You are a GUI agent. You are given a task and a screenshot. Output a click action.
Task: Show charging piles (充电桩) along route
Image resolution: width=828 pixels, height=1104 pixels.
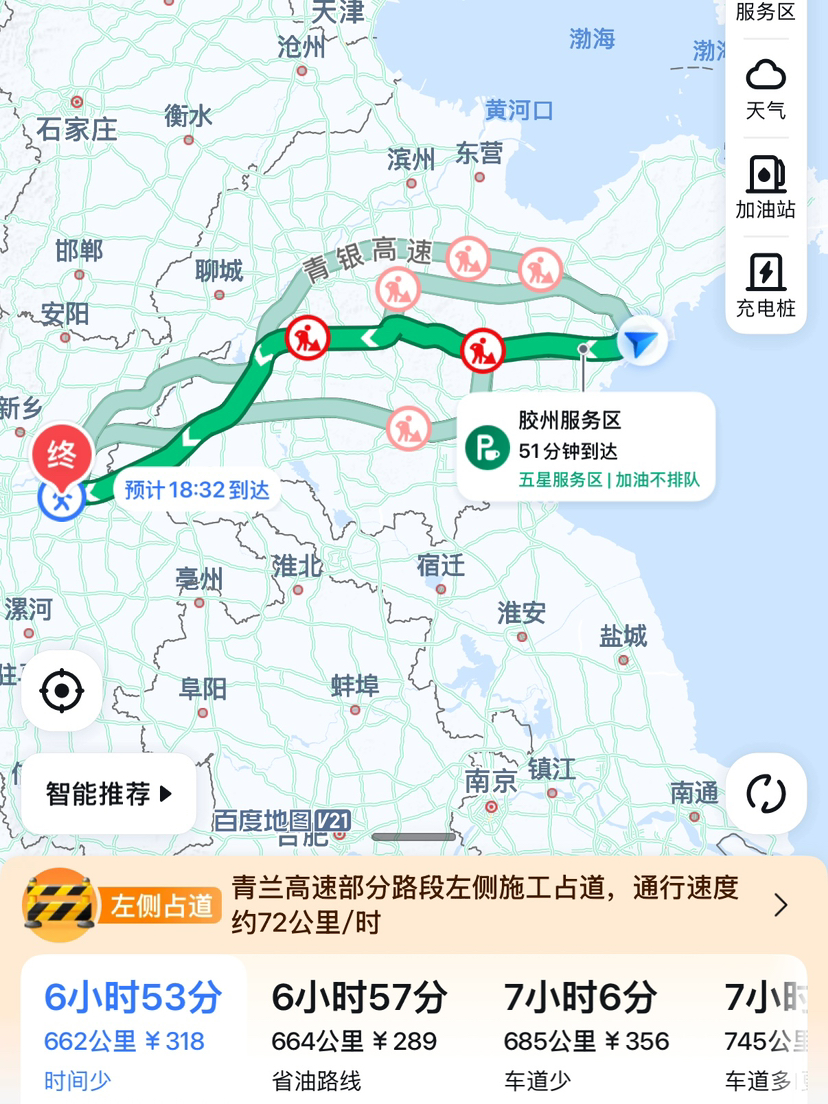pyautogui.click(x=765, y=284)
